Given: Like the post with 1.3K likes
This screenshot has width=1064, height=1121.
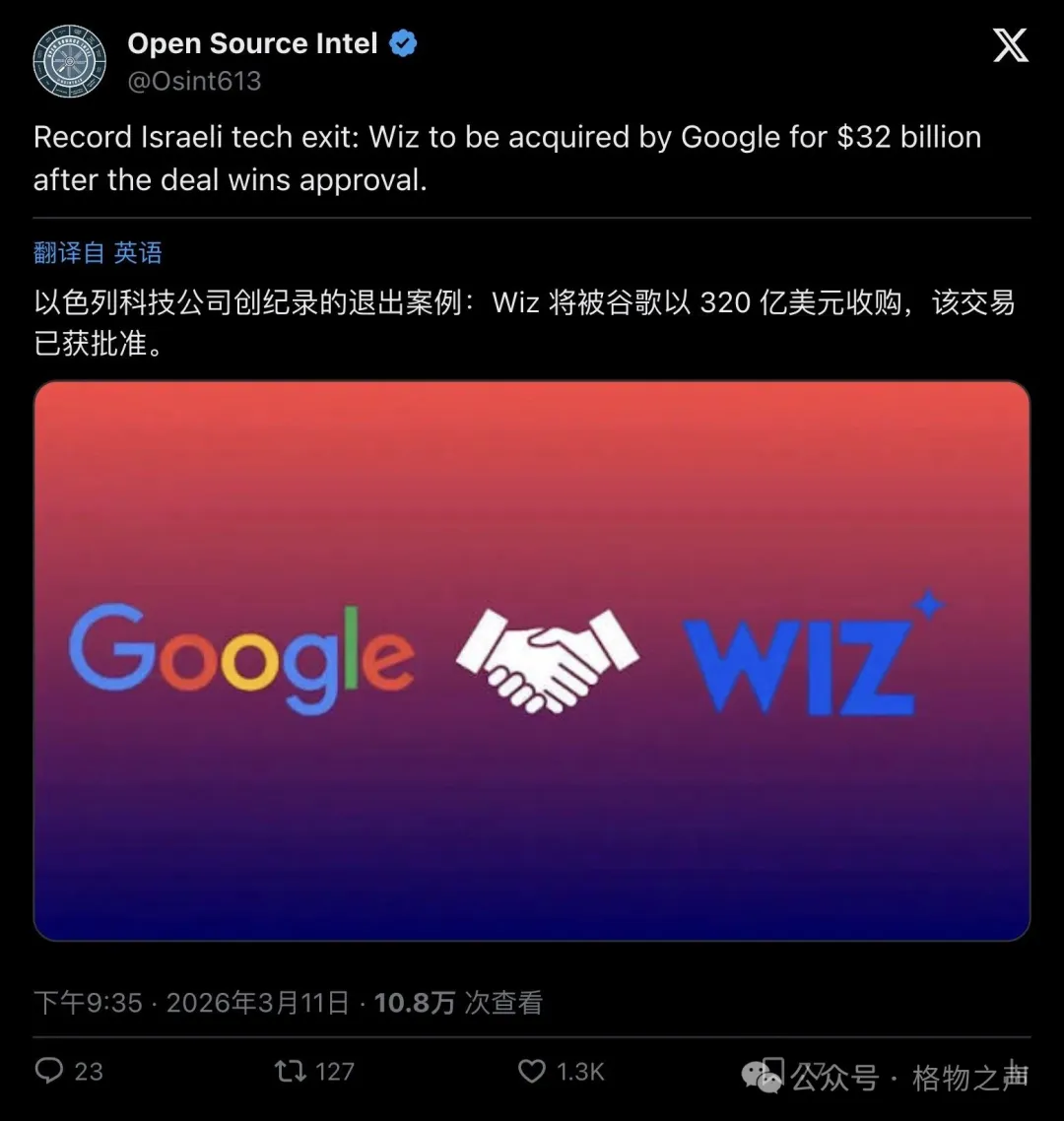Looking at the screenshot, I should (x=532, y=1071).
